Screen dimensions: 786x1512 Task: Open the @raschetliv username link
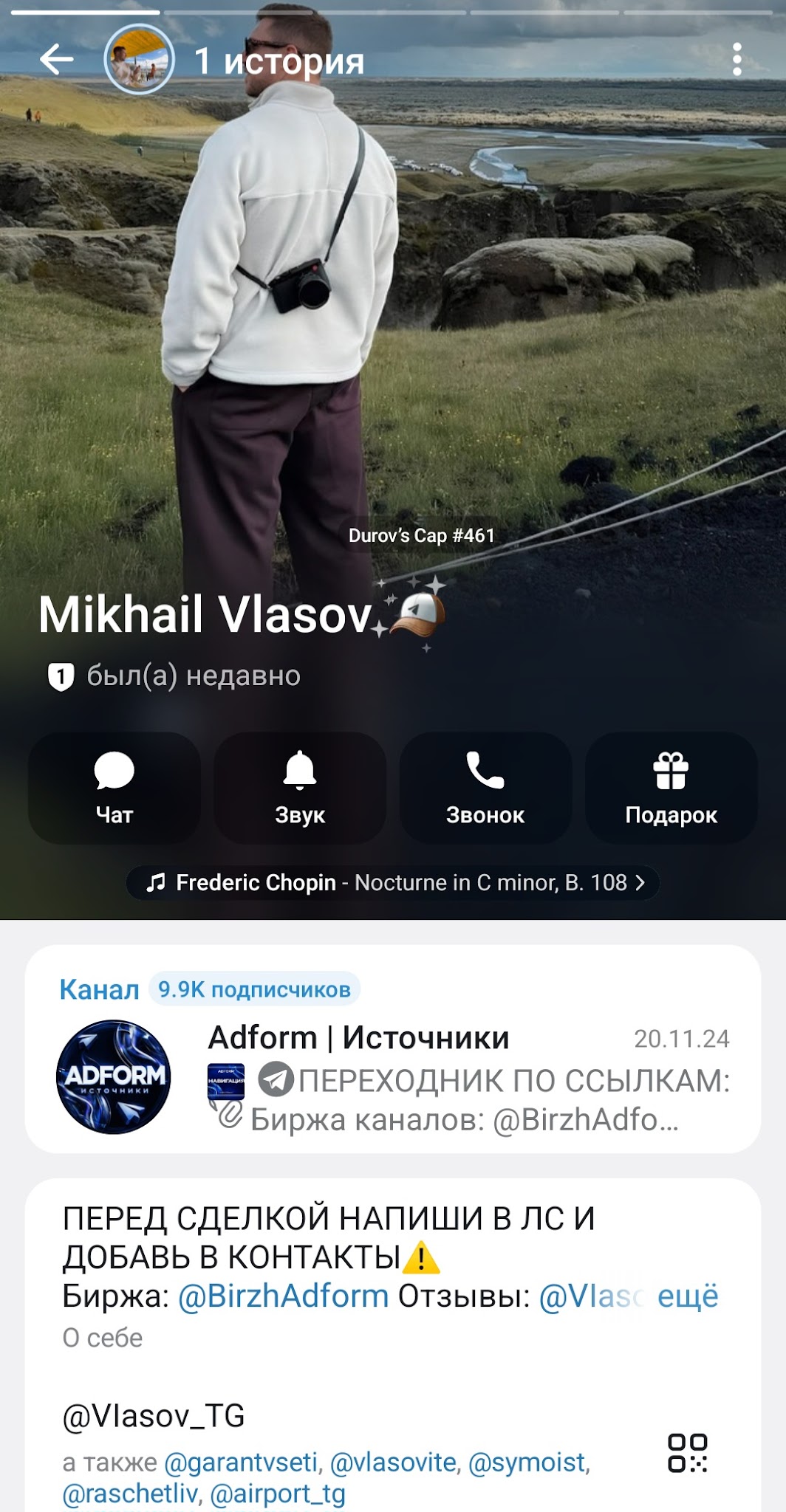point(130,1493)
